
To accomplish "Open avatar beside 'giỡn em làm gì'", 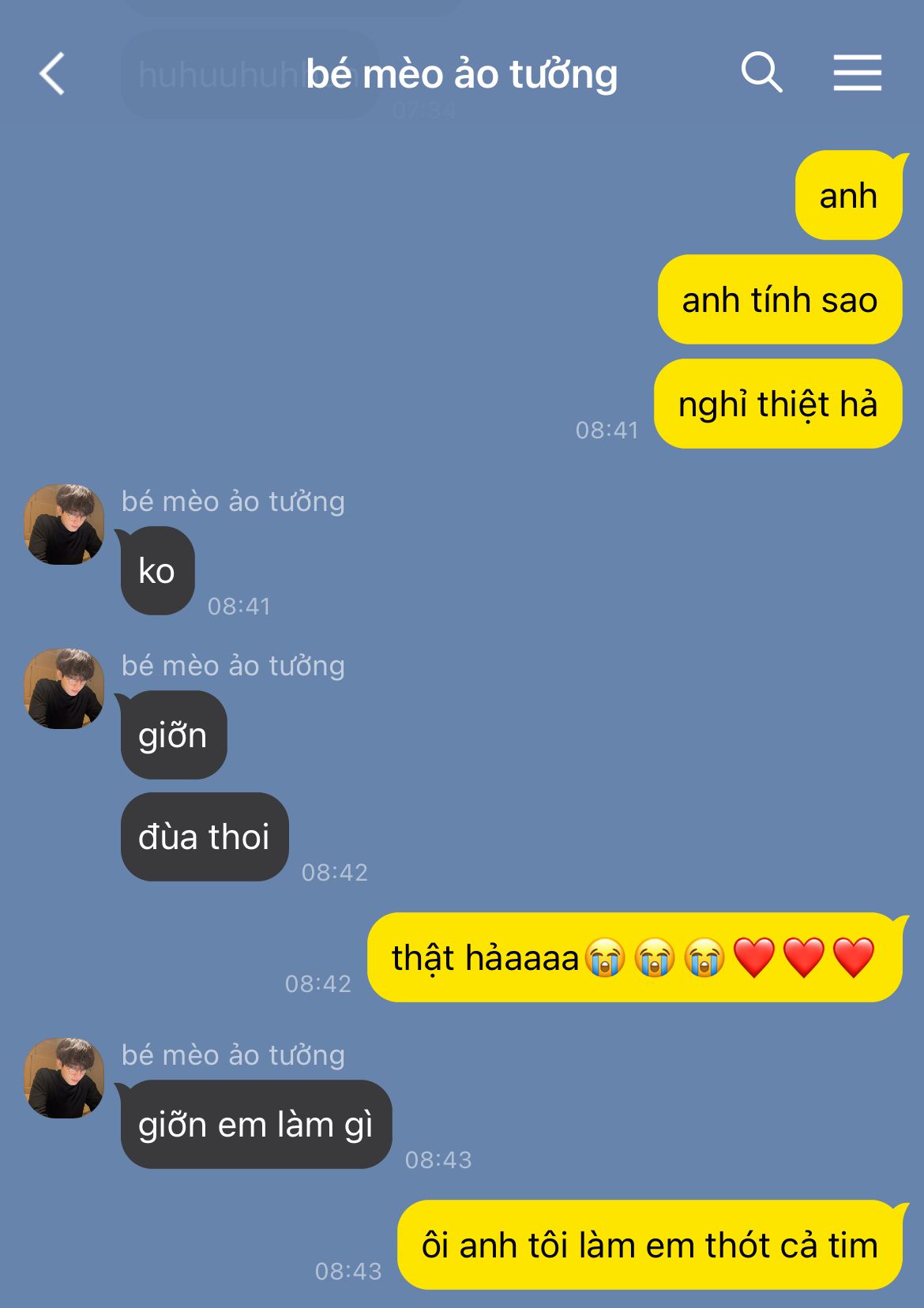I will [64, 1078].
